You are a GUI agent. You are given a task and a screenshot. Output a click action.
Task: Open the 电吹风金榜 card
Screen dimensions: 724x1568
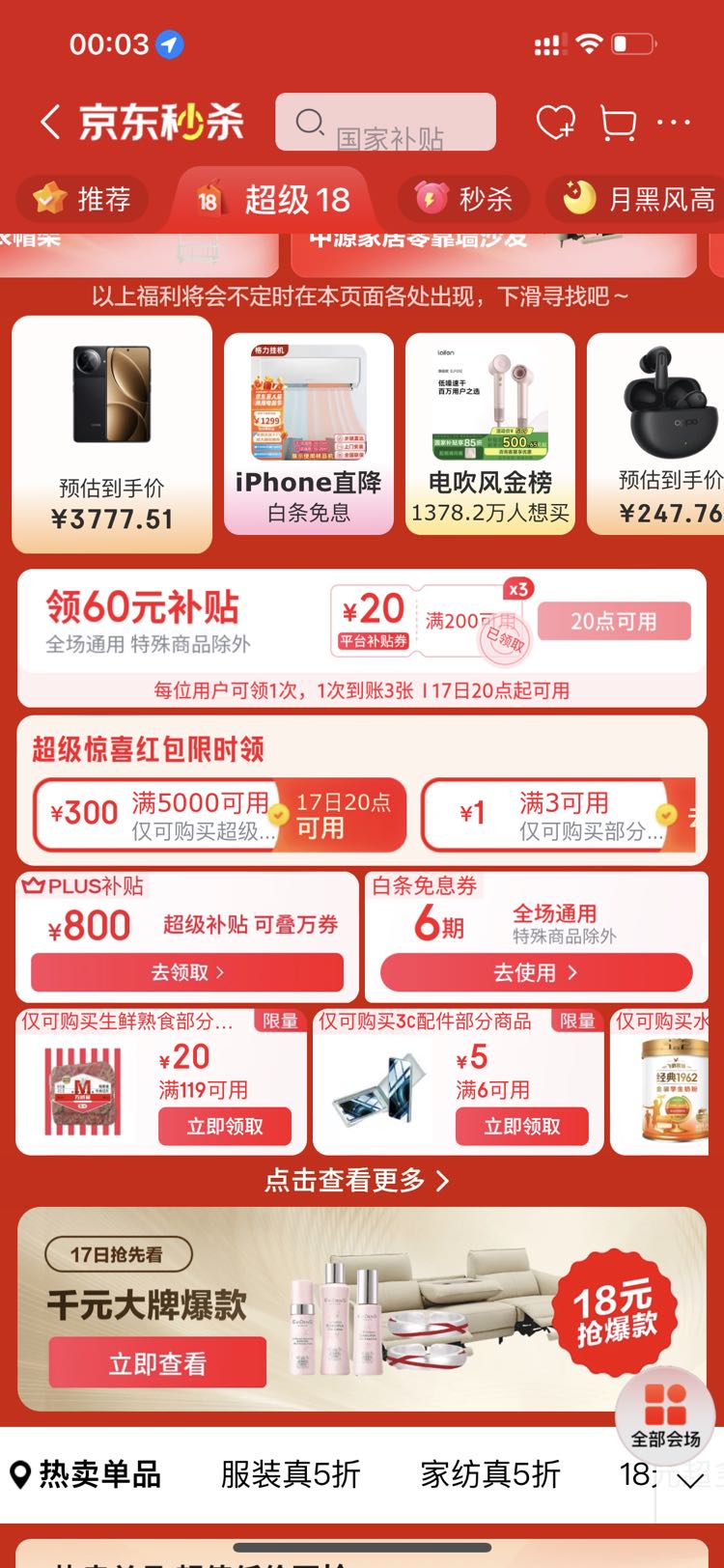tap(490, 434)
